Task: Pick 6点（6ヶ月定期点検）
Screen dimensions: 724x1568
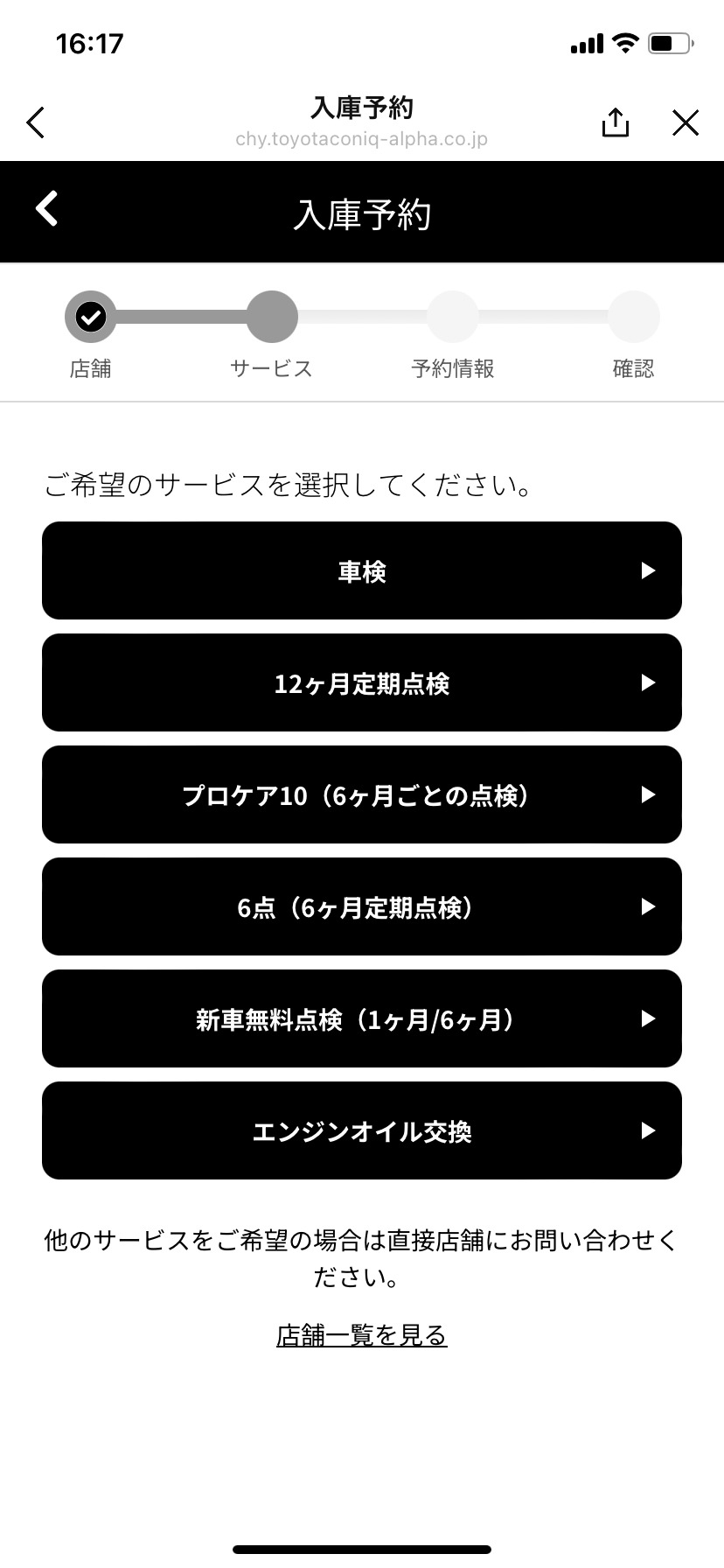Action: click(362, 906)
